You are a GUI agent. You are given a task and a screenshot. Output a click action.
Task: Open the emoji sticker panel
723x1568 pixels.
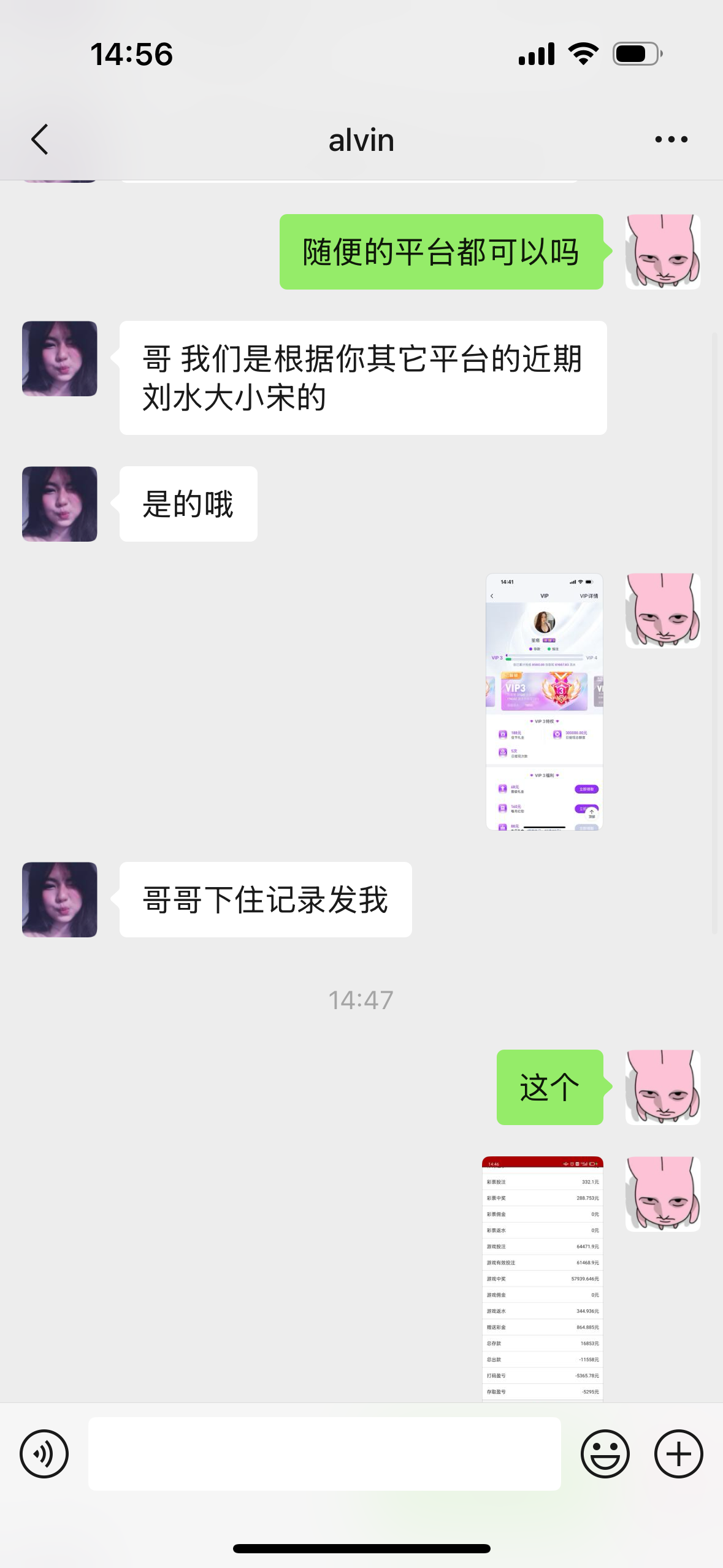[605, 1453]
